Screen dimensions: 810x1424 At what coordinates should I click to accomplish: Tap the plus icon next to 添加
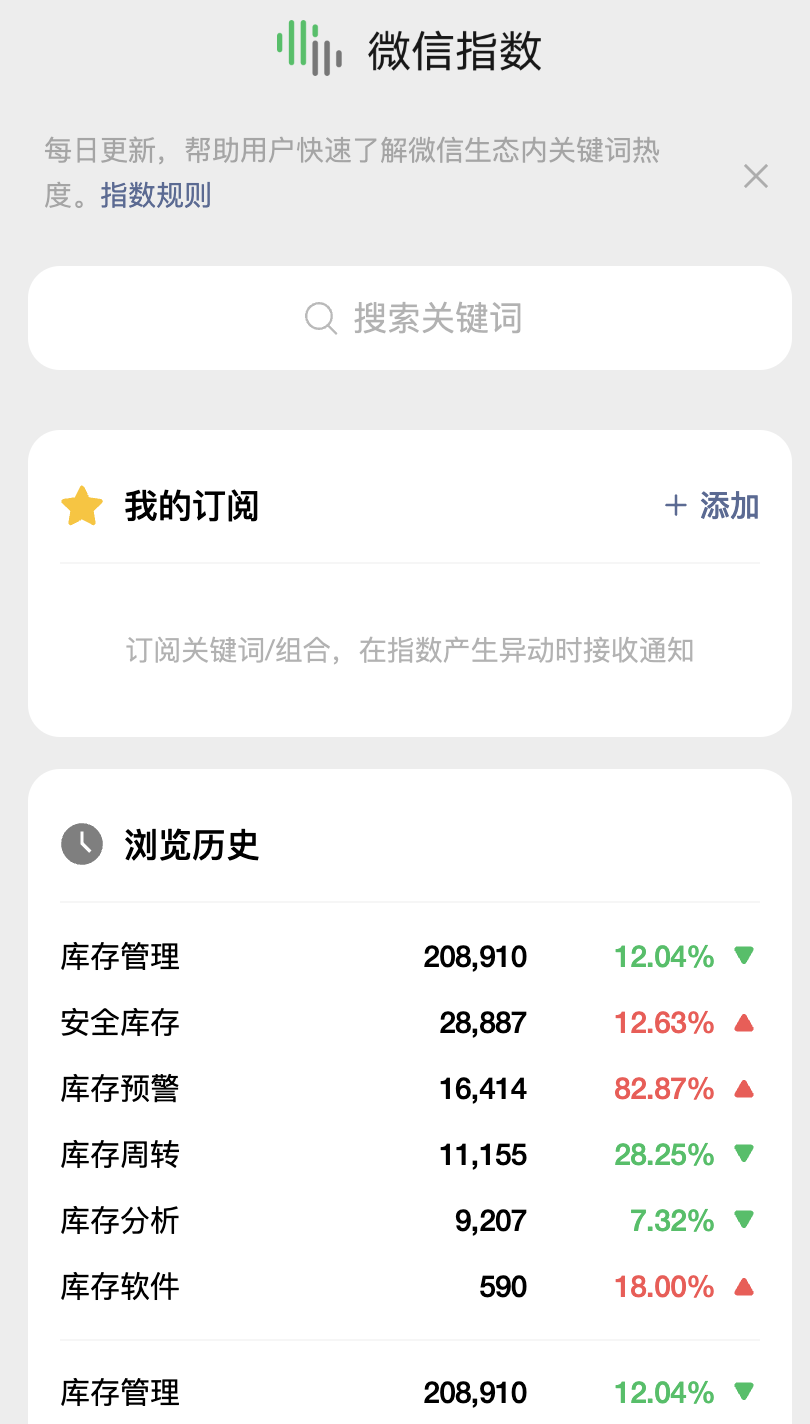point(676,506)
